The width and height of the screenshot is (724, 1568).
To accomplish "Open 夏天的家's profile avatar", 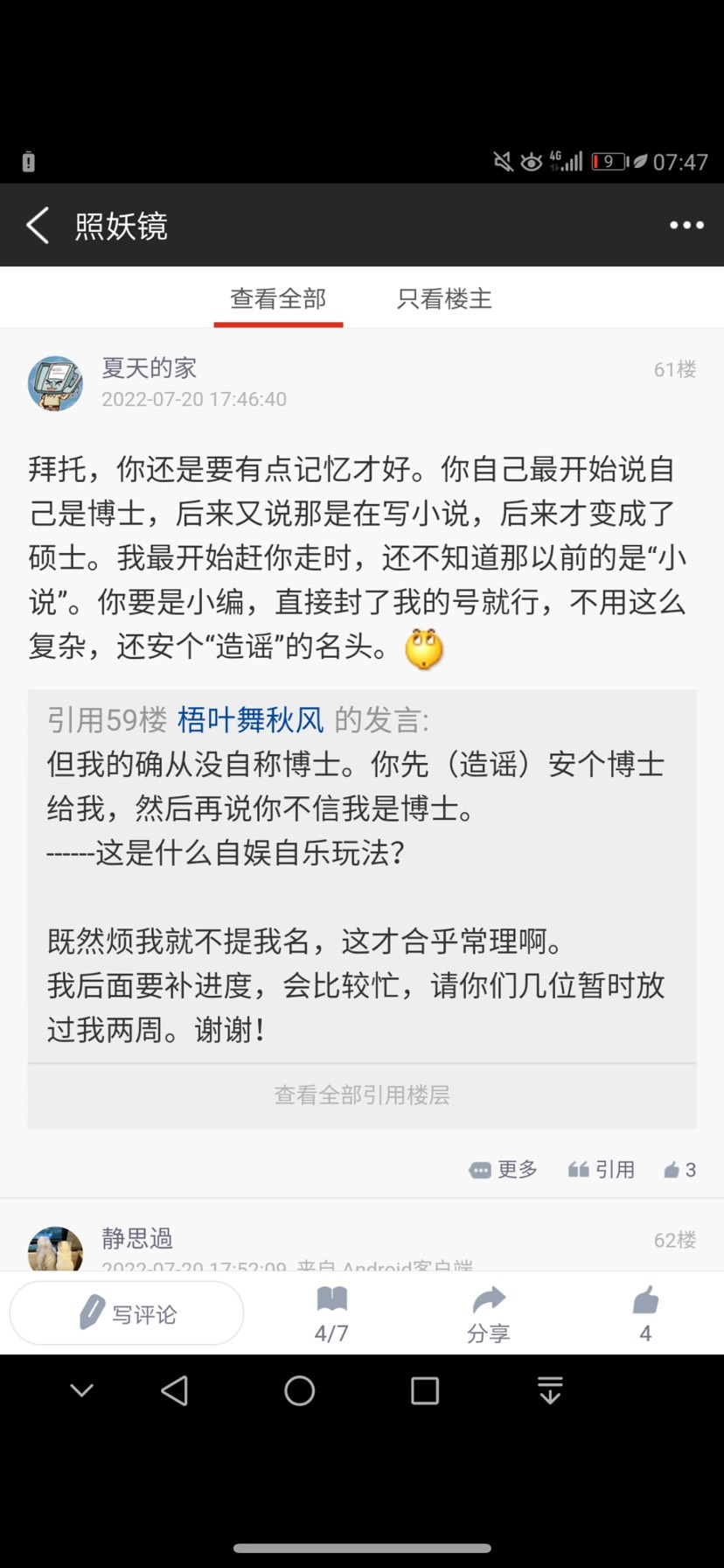I will pyautogui.click(x=55, y=383).
